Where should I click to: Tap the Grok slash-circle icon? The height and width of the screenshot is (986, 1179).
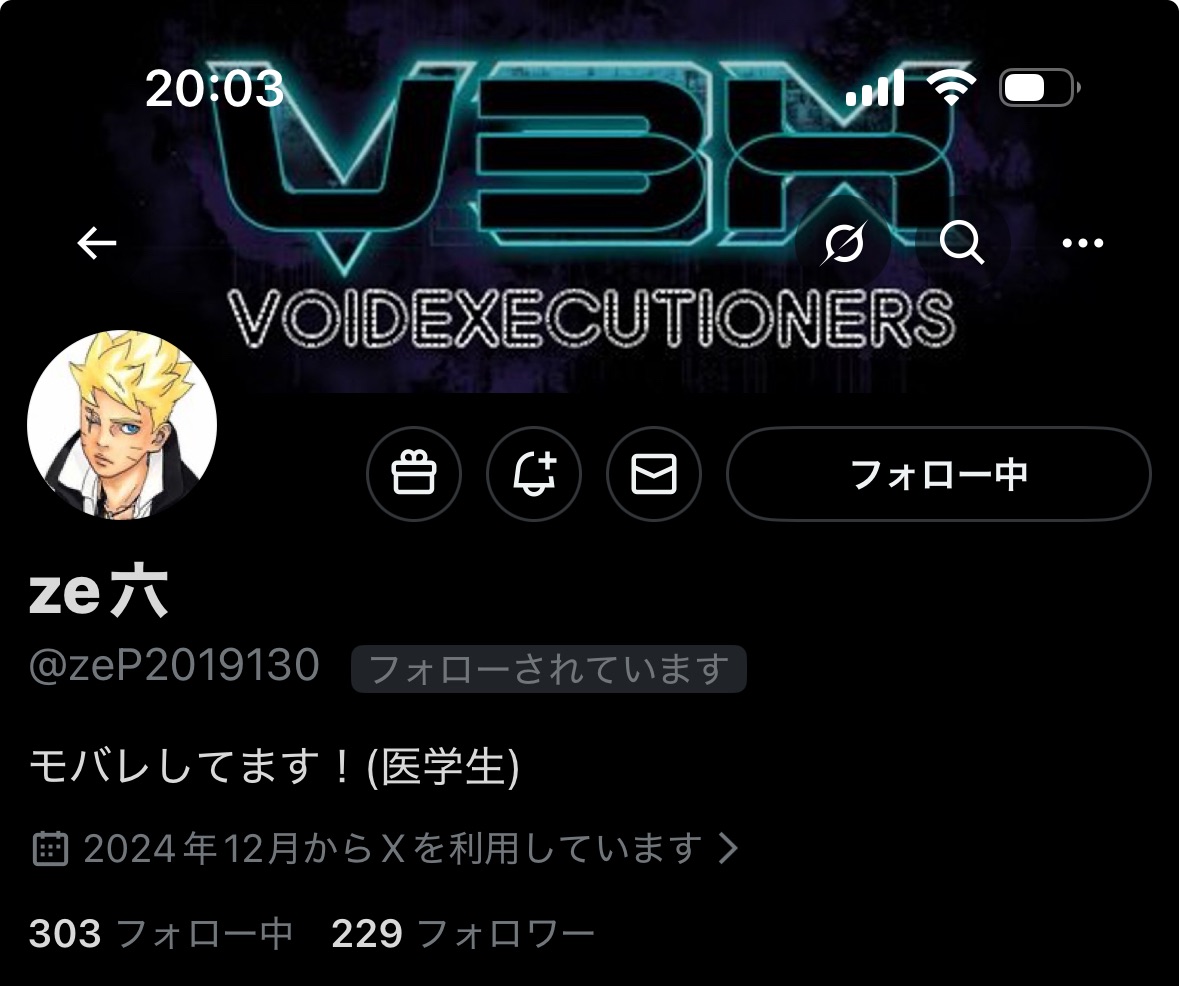844,243
